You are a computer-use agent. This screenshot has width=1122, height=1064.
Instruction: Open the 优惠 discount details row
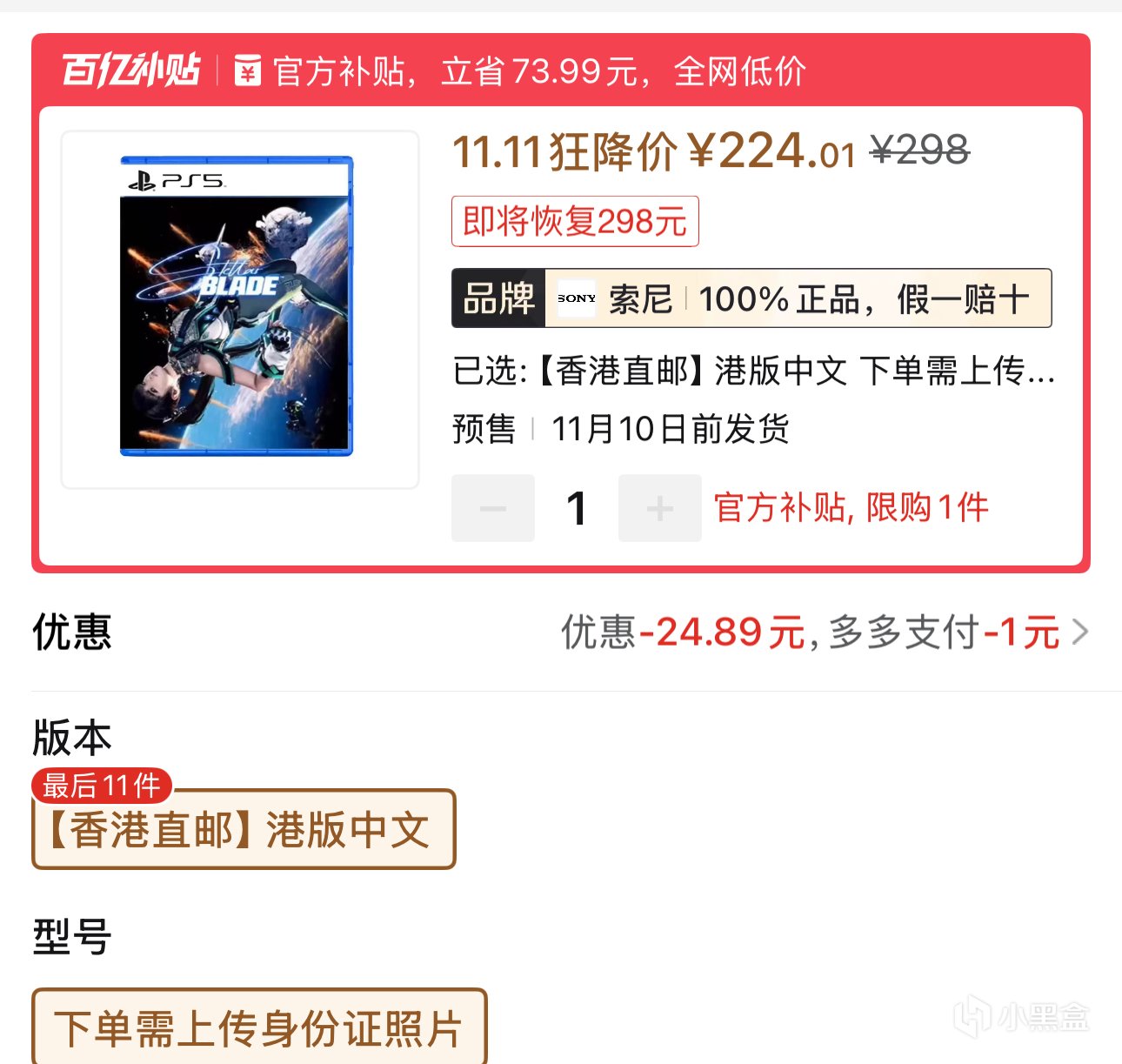point(561,632)
